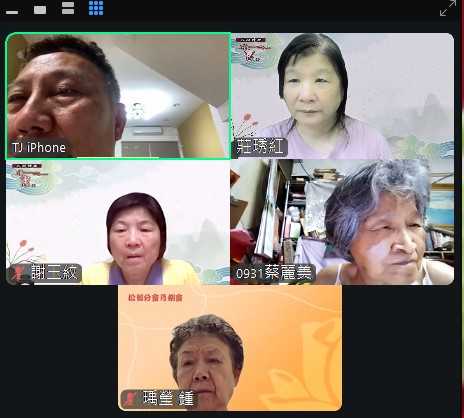Expand the video panel to full screen

pyautogui.click(x=448, y=8)
